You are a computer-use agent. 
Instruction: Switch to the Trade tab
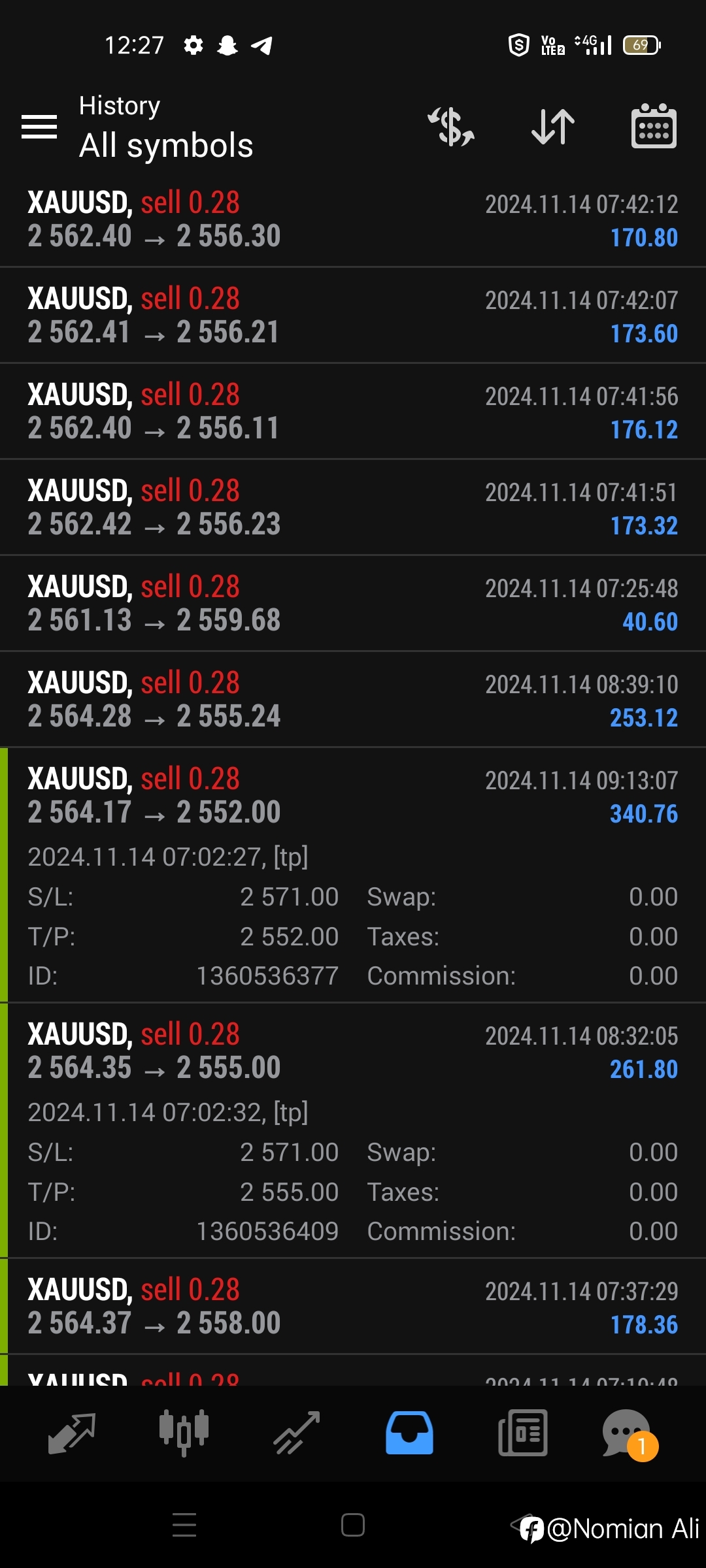click(x=297, y=1433)
